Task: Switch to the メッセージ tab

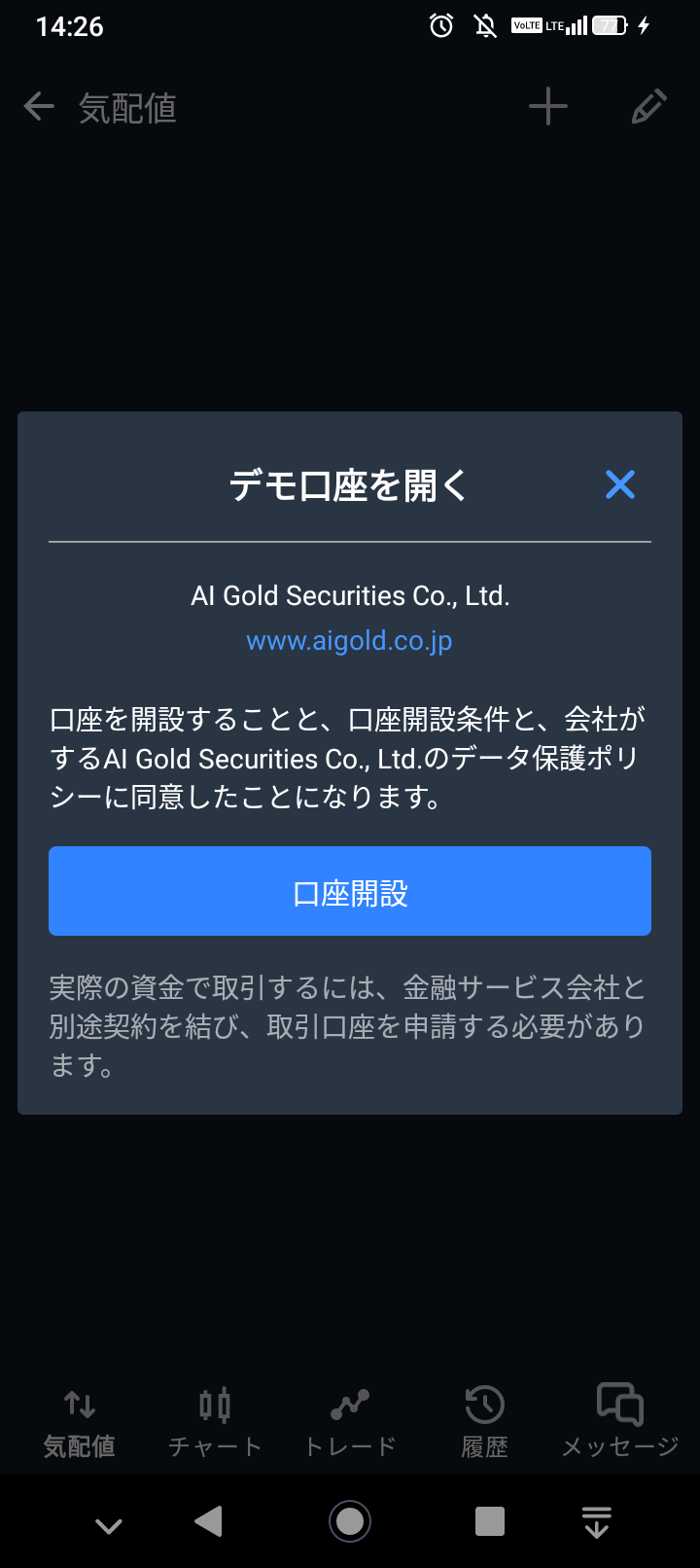Action: [620, 1422]
